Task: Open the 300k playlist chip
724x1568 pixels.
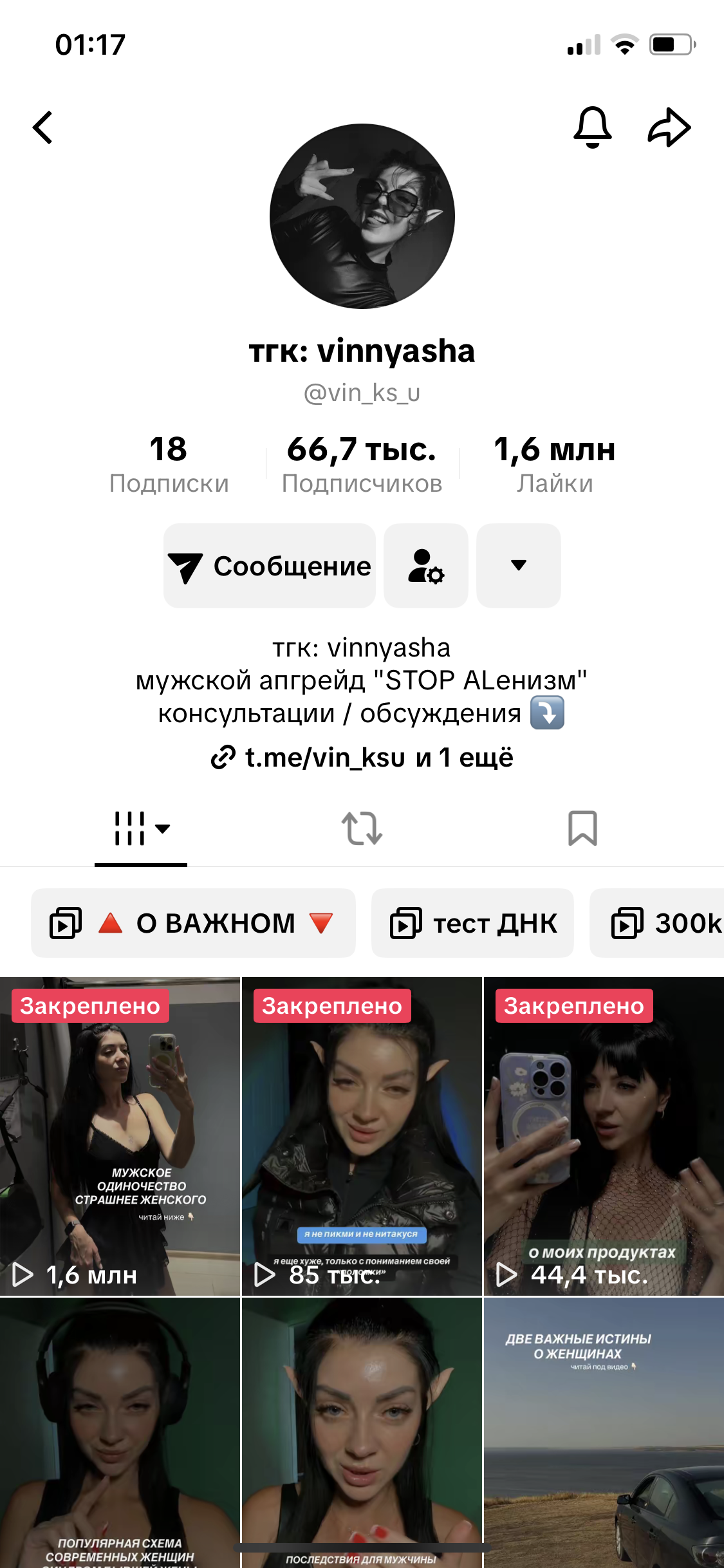Action: click(x=663, y=923)
